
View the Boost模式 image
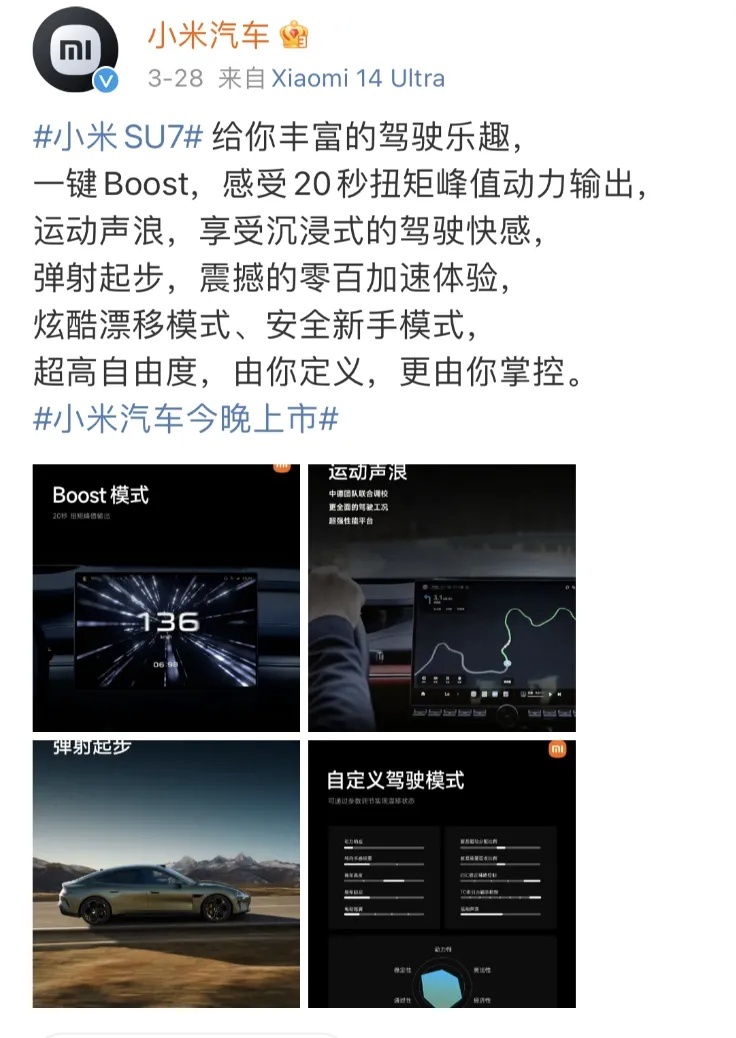pyautogui.click(x=166, y=598)
